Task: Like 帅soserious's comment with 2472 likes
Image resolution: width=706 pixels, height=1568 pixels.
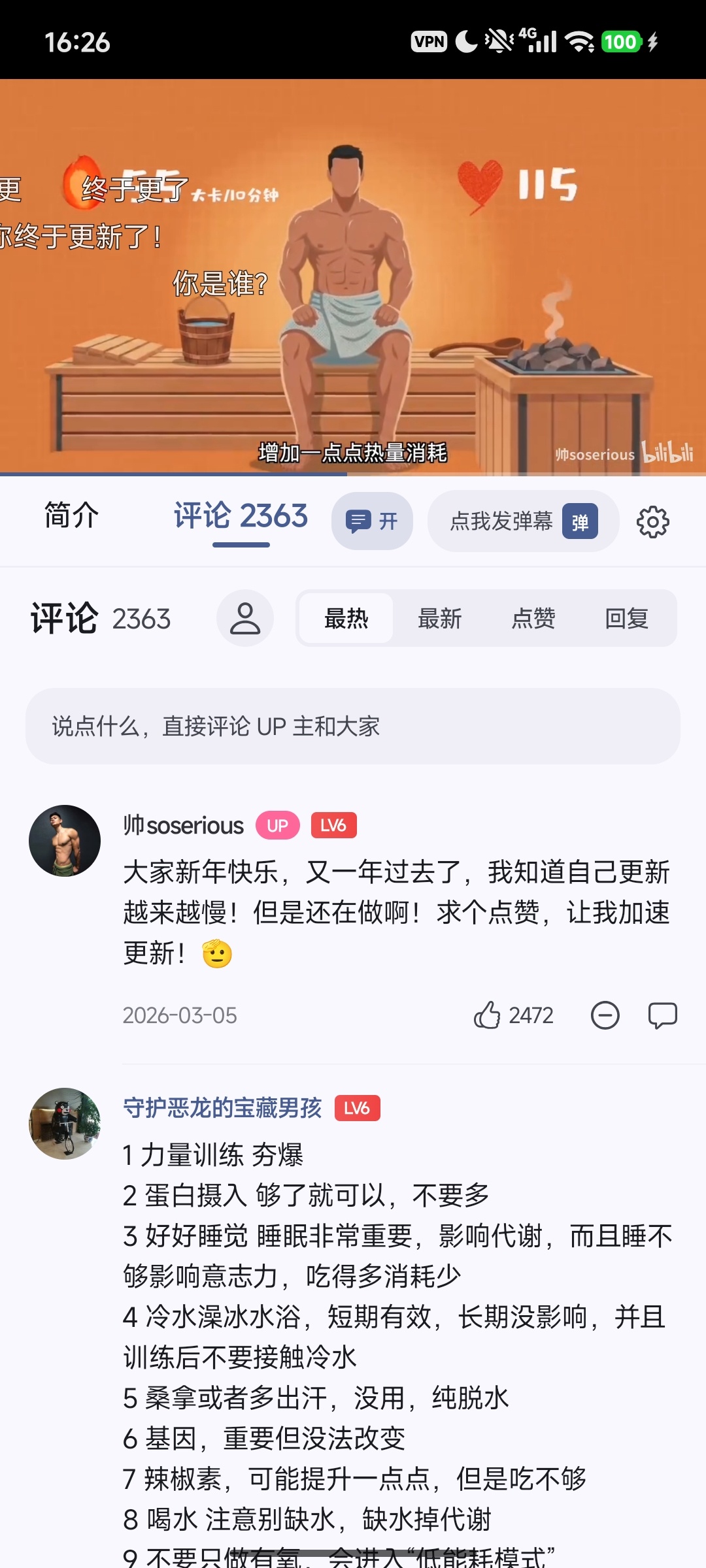Action: (513, 1015)
